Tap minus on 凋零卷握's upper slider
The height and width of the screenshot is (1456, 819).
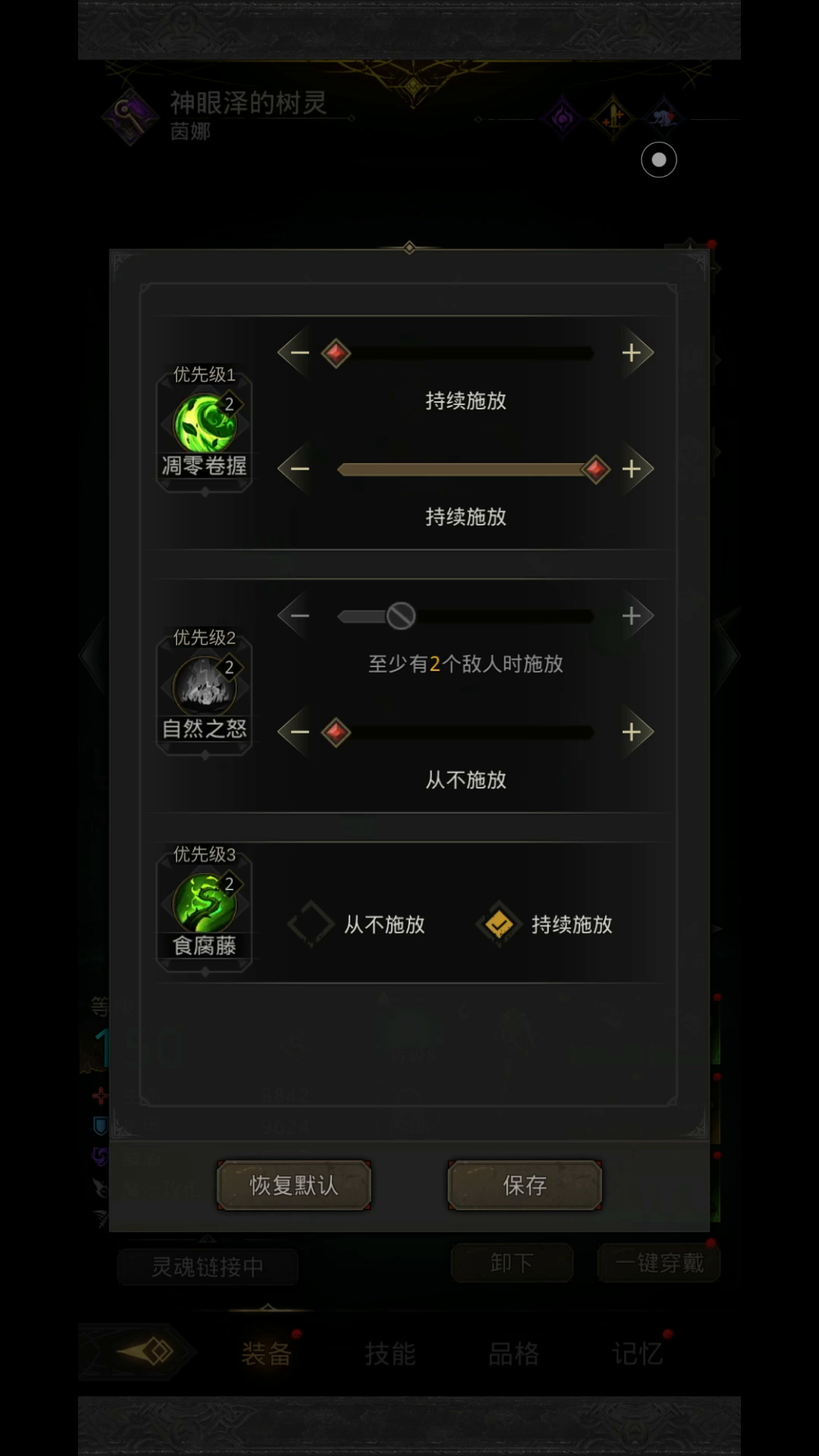[x=300, y=353]
